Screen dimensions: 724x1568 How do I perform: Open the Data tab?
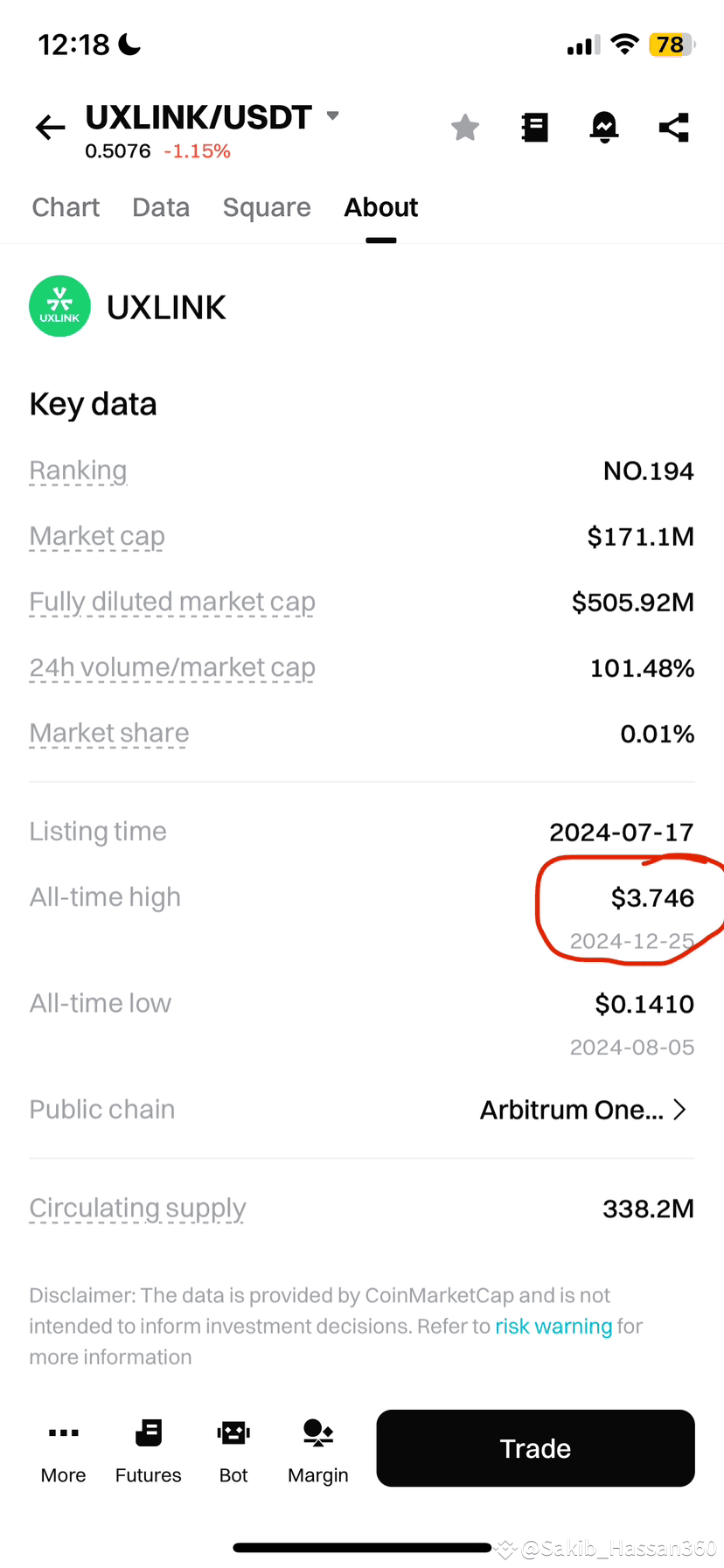[161, 207]
